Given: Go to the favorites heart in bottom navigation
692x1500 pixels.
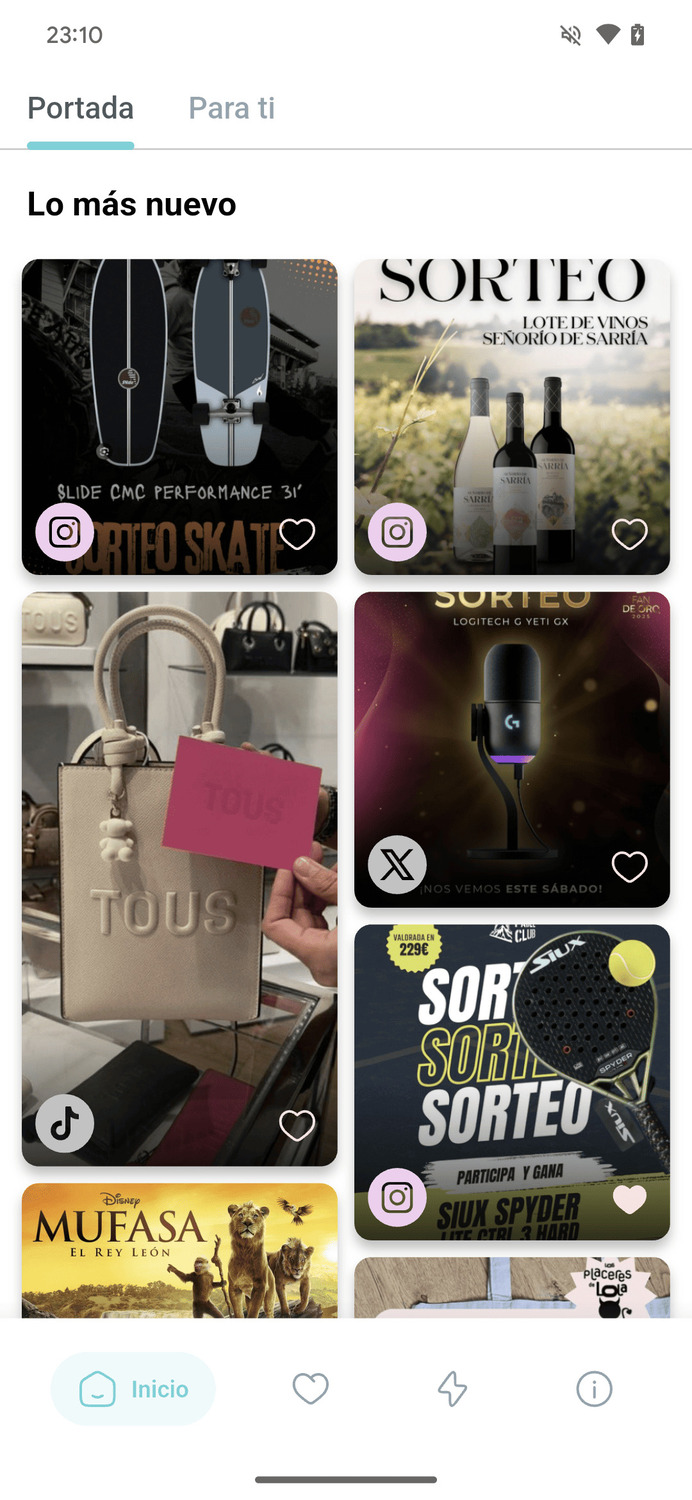Looking at the screenshot, I should [310, 1388].
